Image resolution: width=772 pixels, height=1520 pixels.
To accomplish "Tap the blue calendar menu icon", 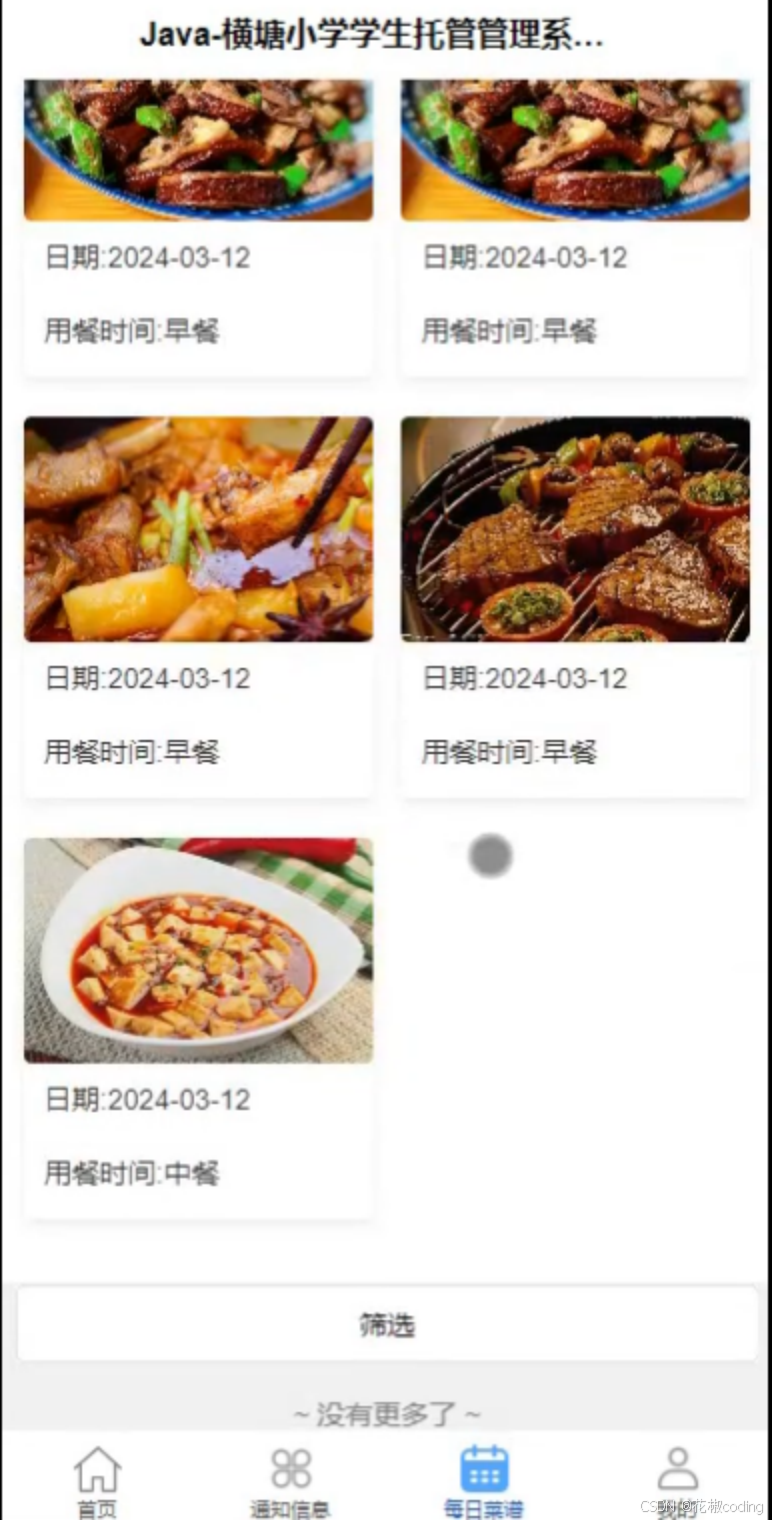I will pos(485,1467).
